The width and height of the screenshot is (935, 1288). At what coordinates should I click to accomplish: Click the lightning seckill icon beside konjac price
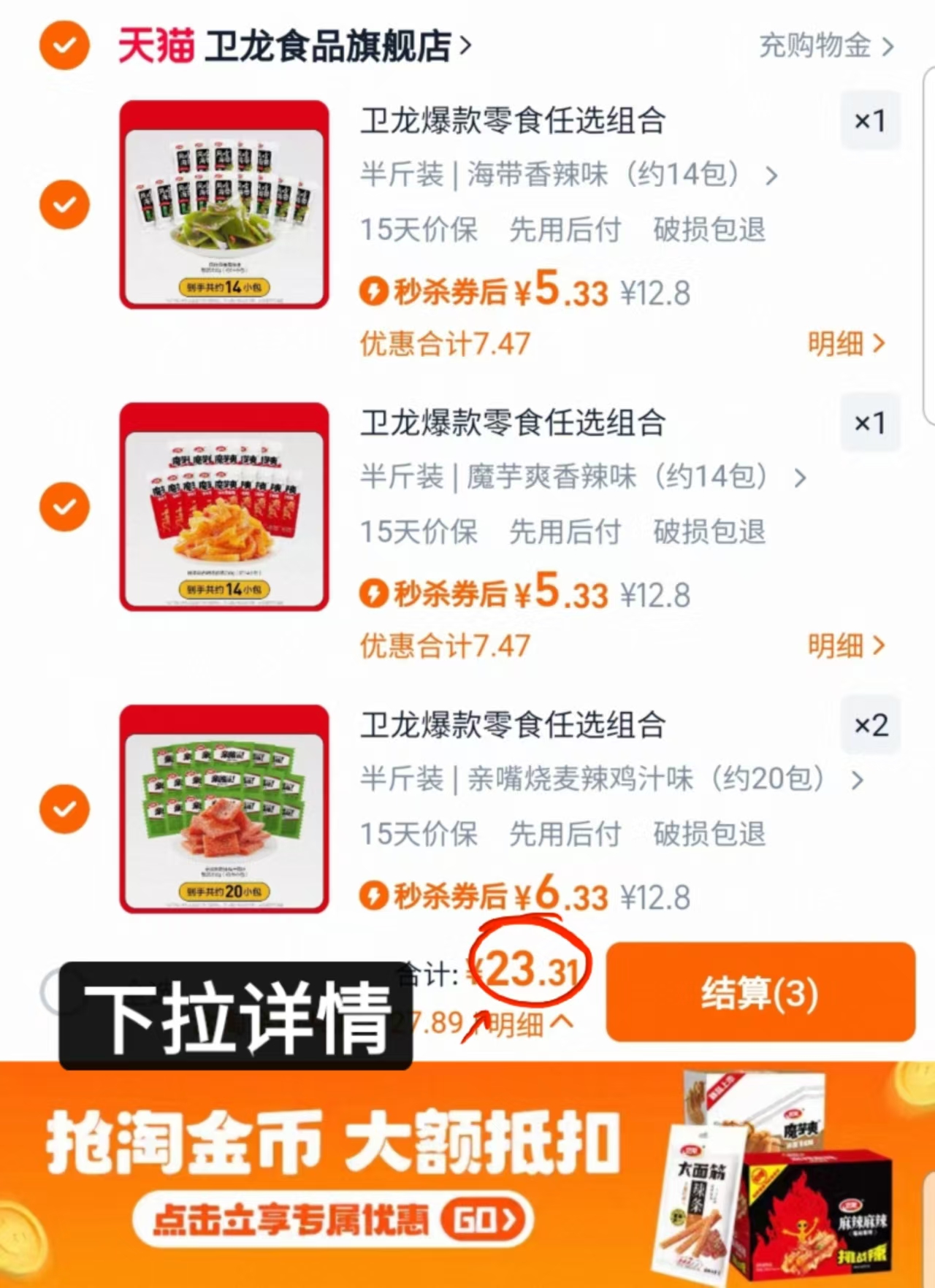click(x=375, y=594)
